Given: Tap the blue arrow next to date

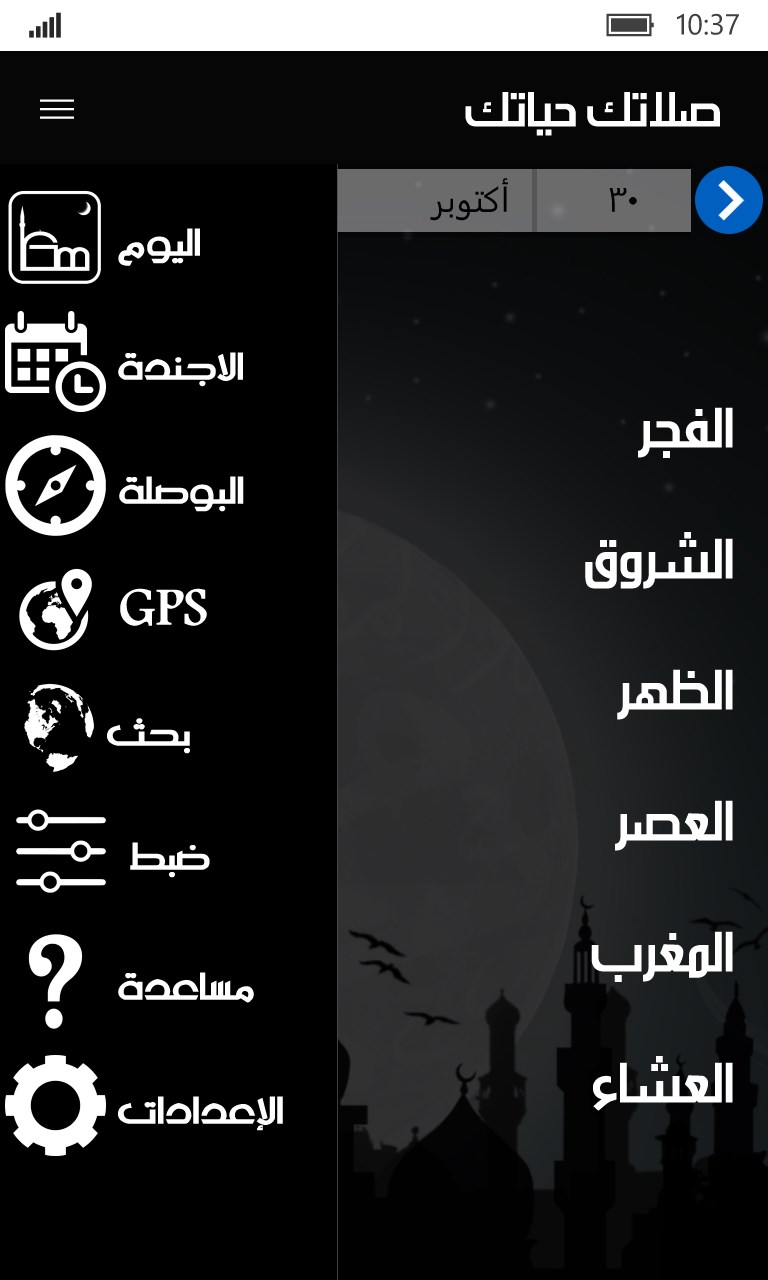Looking at the screenshot, I should [729, 200].
